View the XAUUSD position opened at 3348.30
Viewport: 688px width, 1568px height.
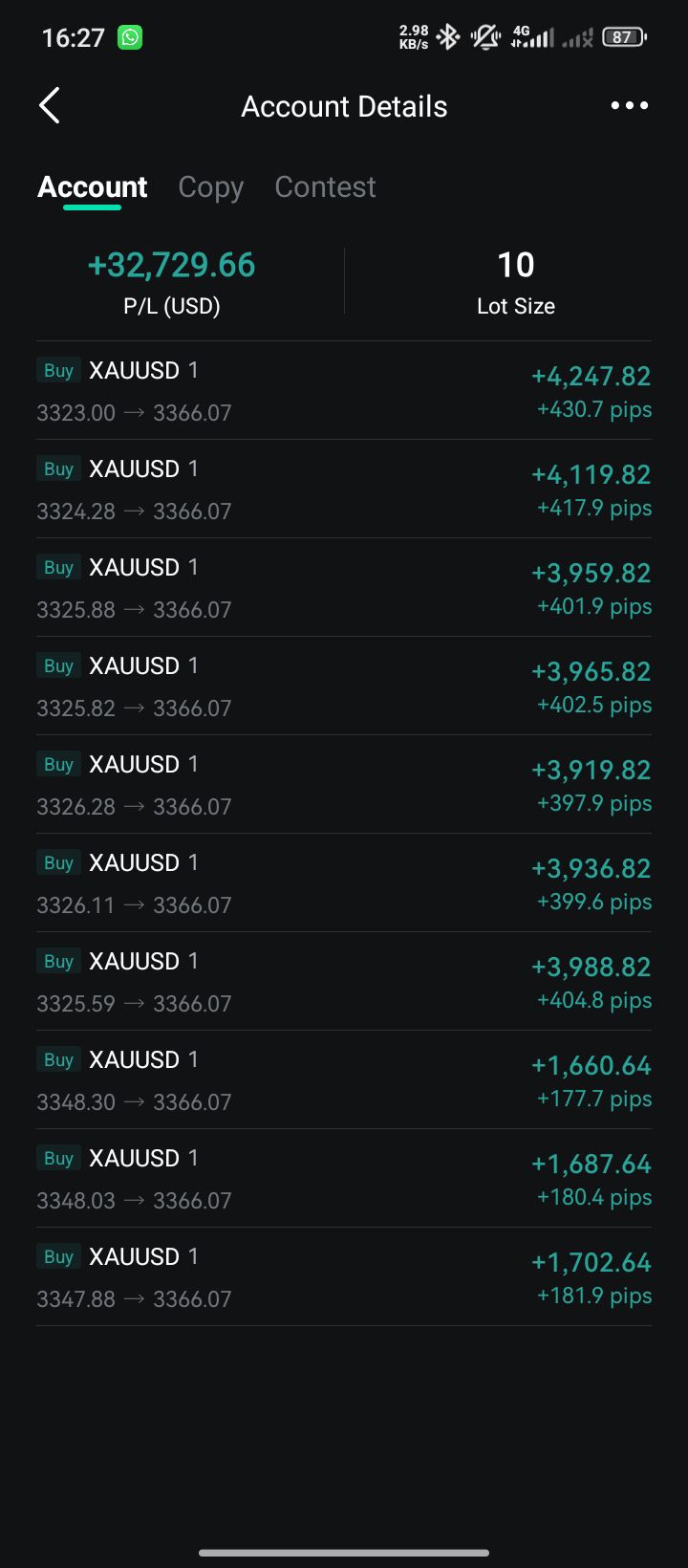pos(344,1080)
